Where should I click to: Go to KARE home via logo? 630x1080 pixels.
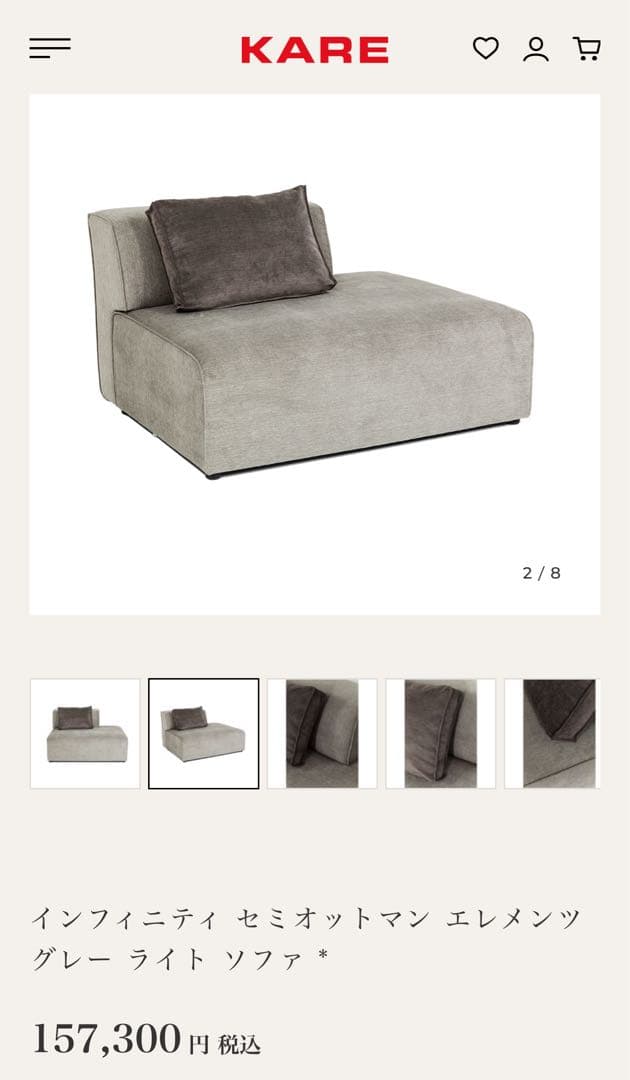pyautogui.click(x=314, y=49)
